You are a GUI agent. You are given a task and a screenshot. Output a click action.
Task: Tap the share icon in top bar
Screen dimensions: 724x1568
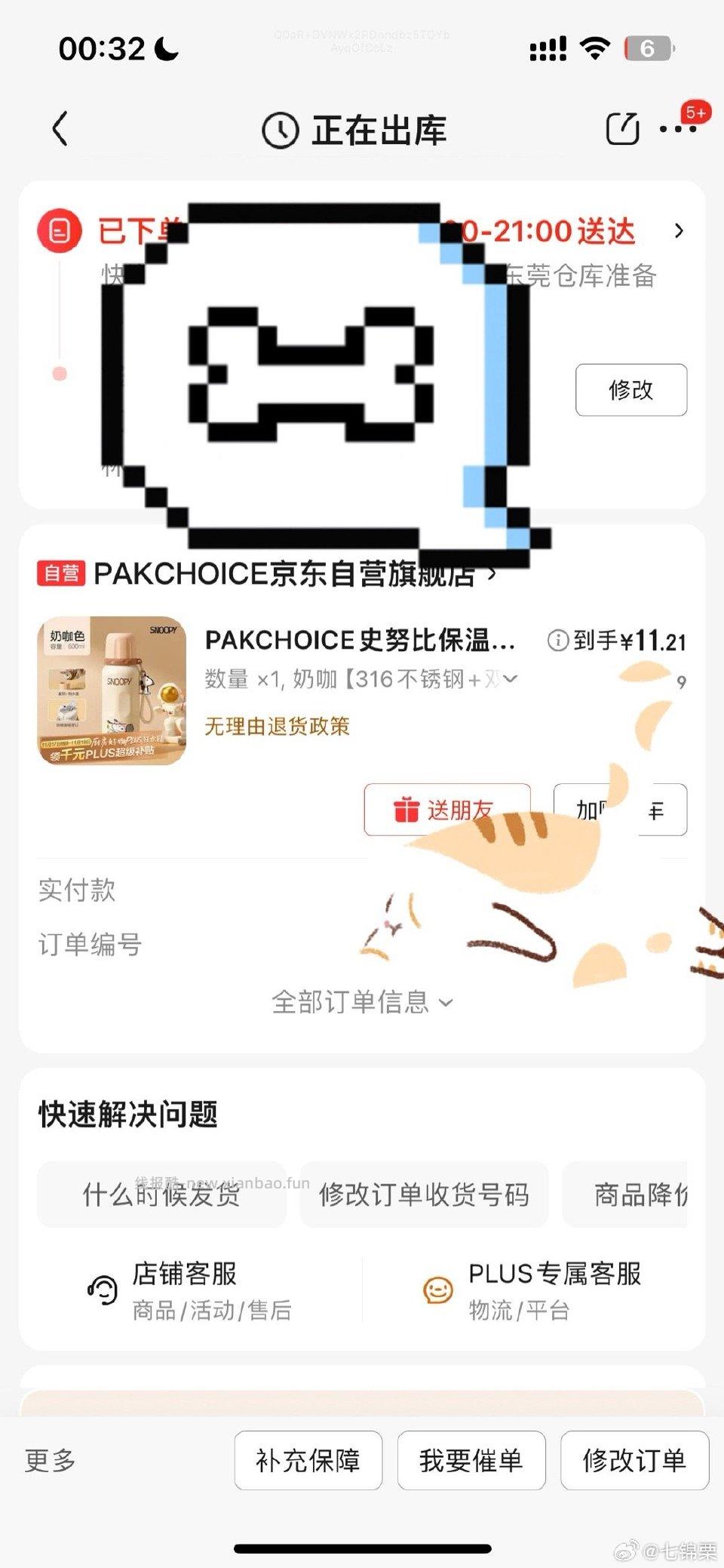[621, 128]
